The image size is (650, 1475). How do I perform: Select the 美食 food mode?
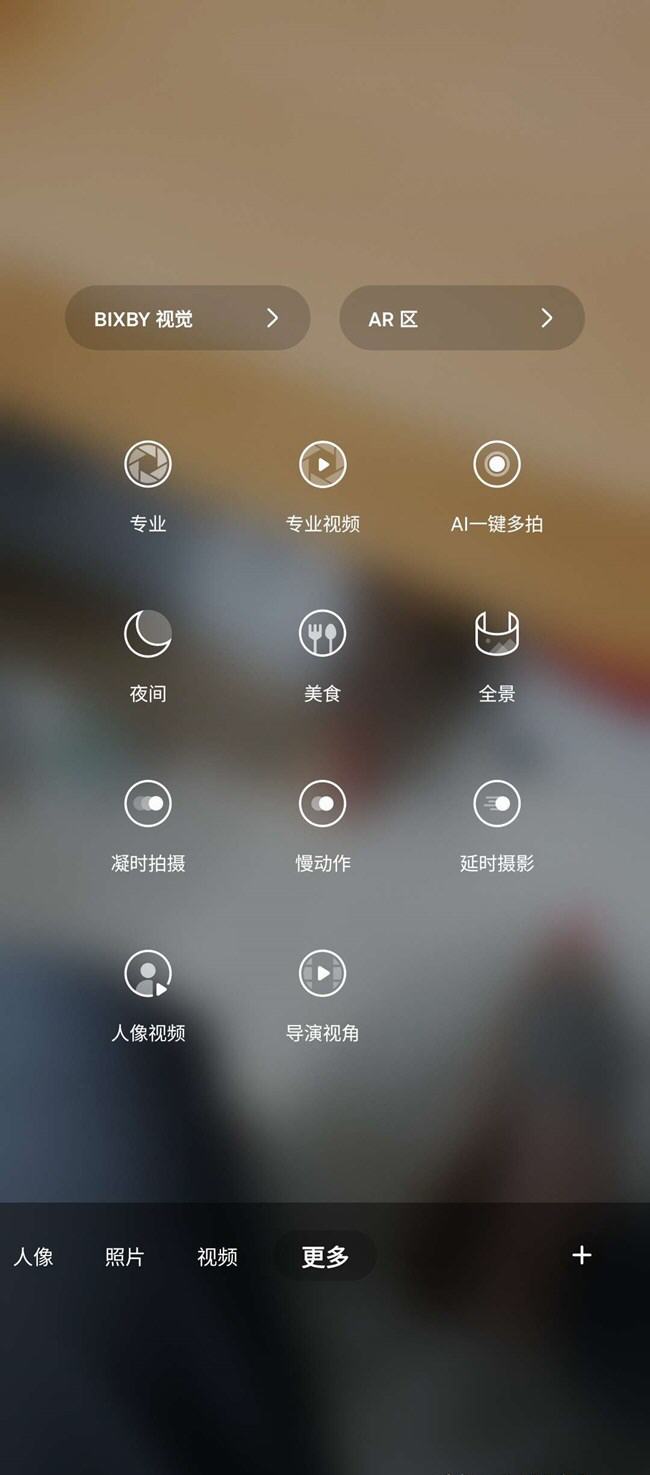322,634
